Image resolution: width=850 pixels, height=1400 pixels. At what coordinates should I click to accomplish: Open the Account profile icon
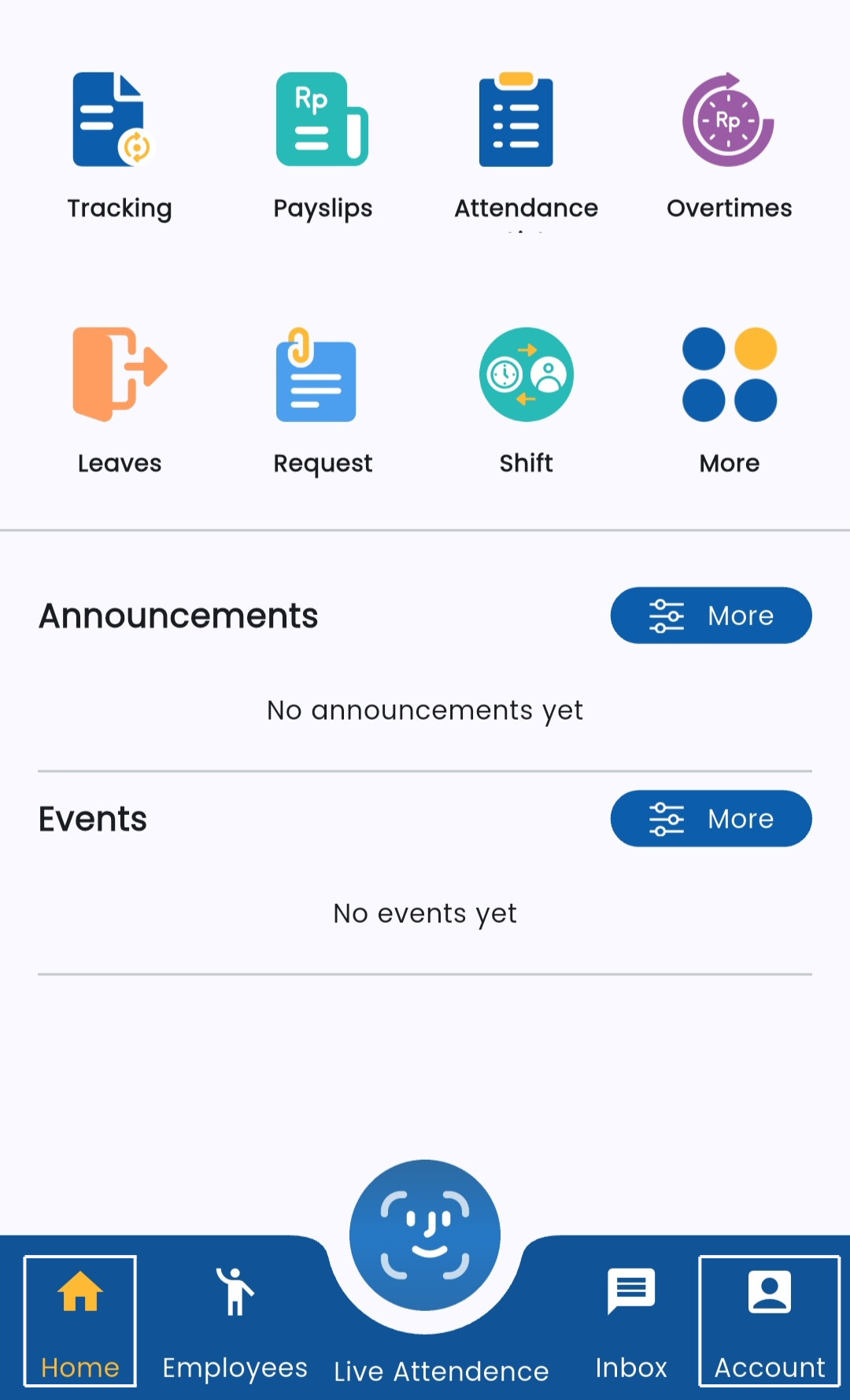(x=769, y=1290)
